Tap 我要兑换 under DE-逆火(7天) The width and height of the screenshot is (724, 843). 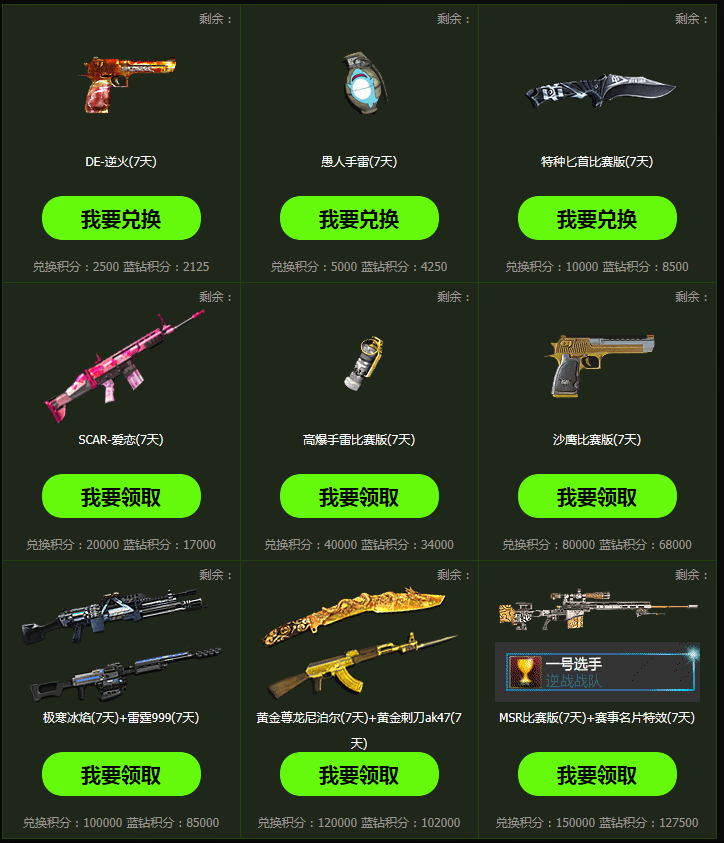click(121, 218)
